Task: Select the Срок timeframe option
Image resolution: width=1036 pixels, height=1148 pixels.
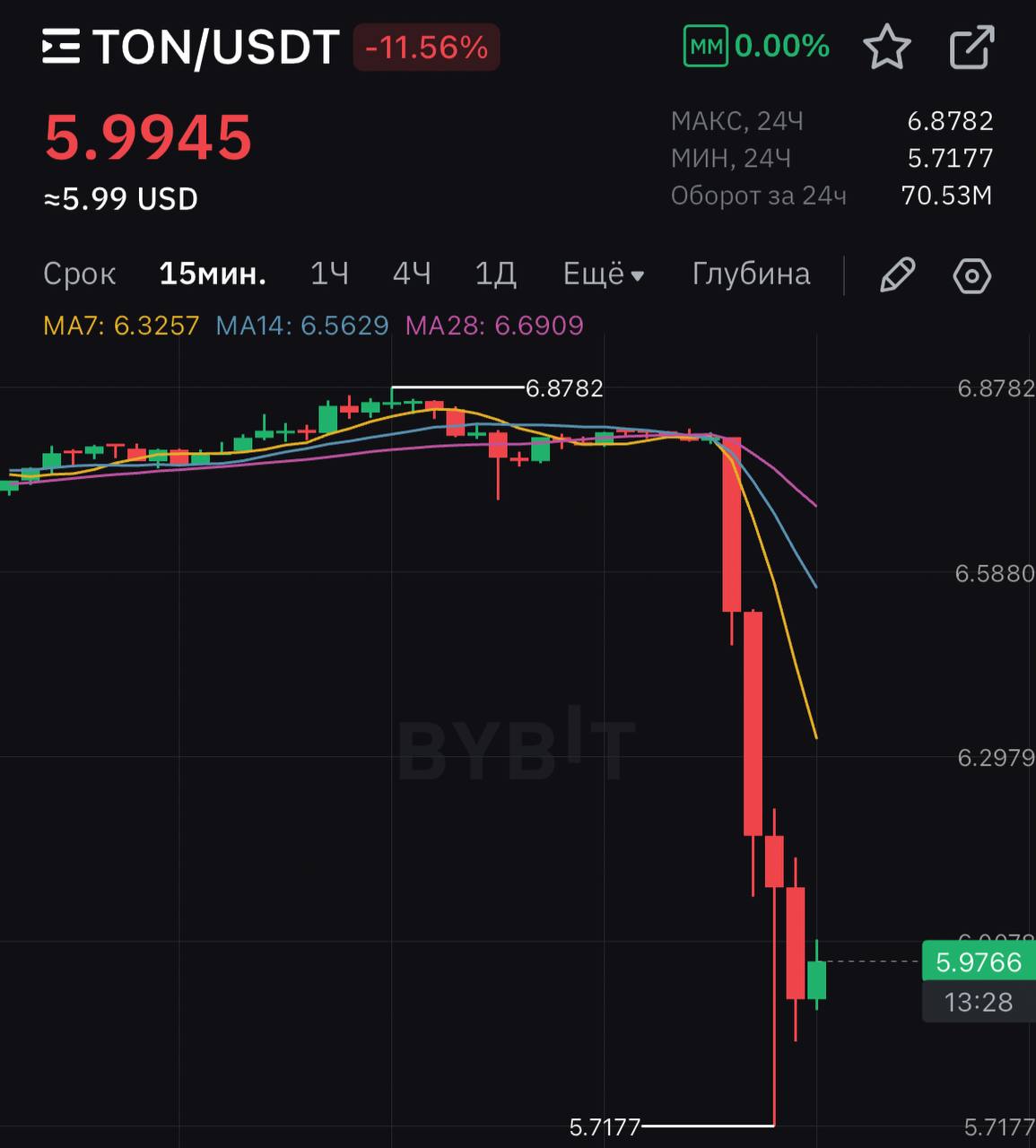Action: [79, 274]
